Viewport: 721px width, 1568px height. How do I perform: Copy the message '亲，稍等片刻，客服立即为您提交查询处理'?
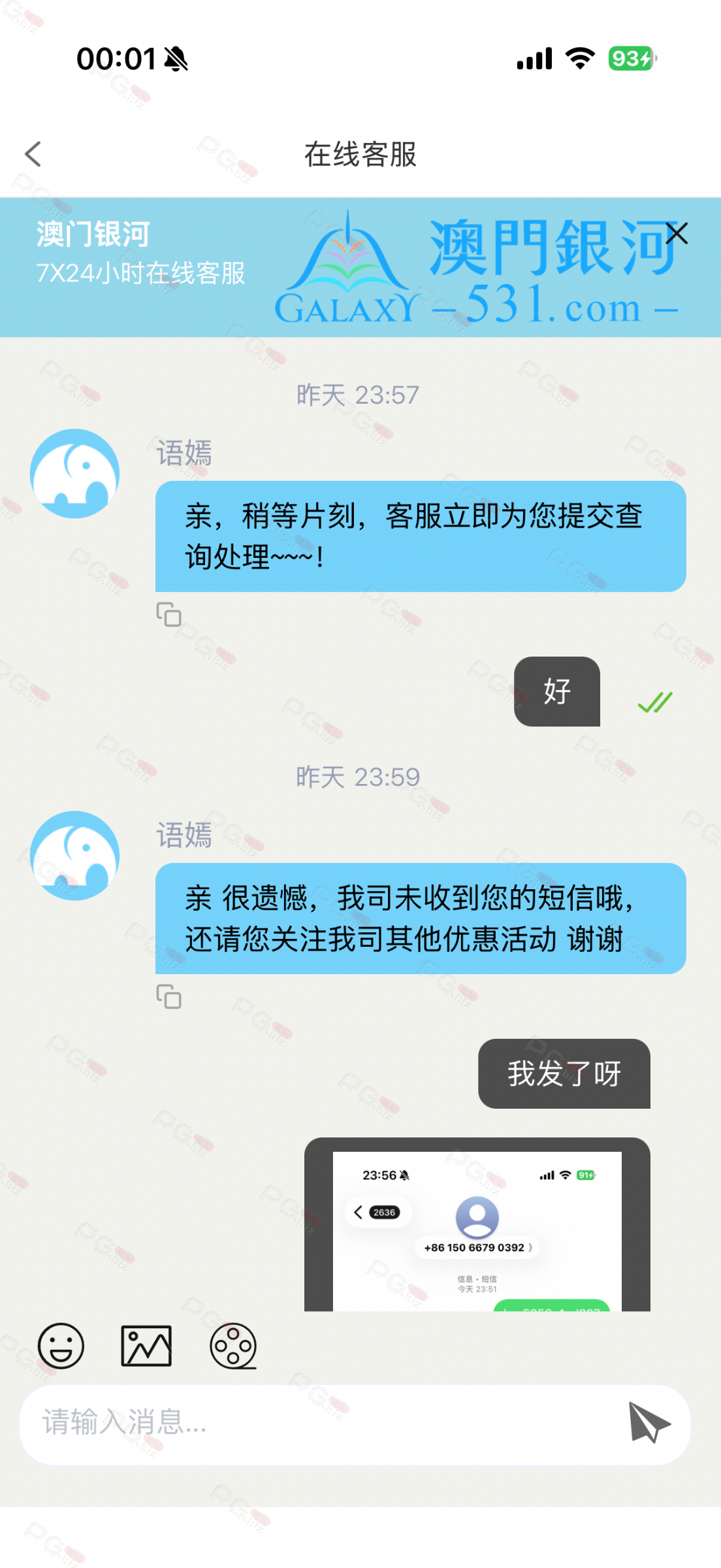pyautogui.click(x=168, y=614)
